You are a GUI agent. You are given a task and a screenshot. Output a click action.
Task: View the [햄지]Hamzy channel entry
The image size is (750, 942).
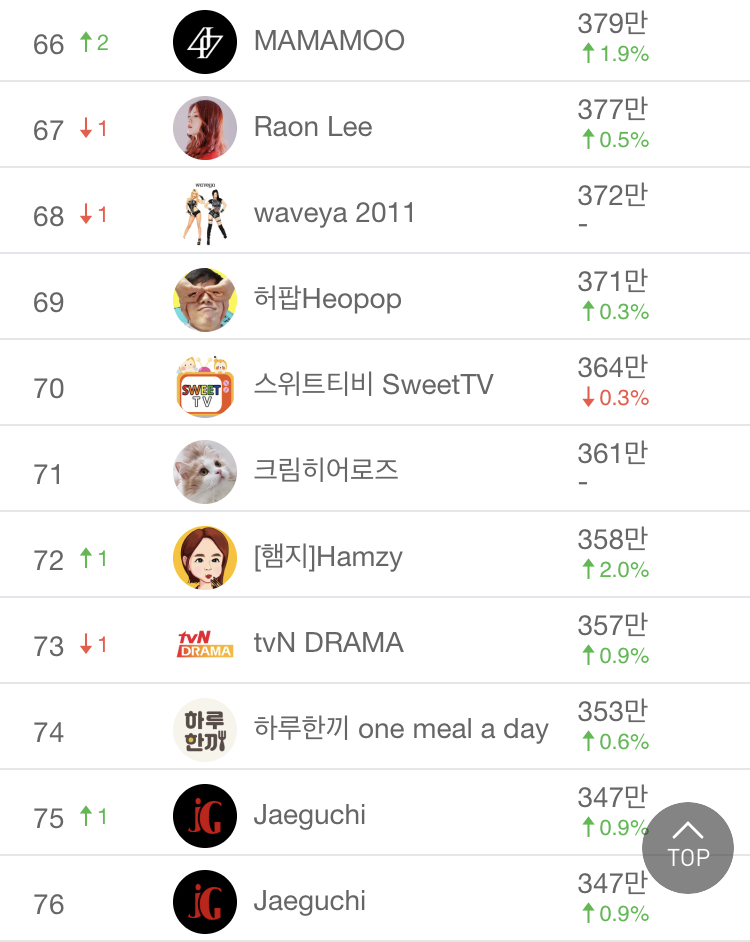[375, 554]
